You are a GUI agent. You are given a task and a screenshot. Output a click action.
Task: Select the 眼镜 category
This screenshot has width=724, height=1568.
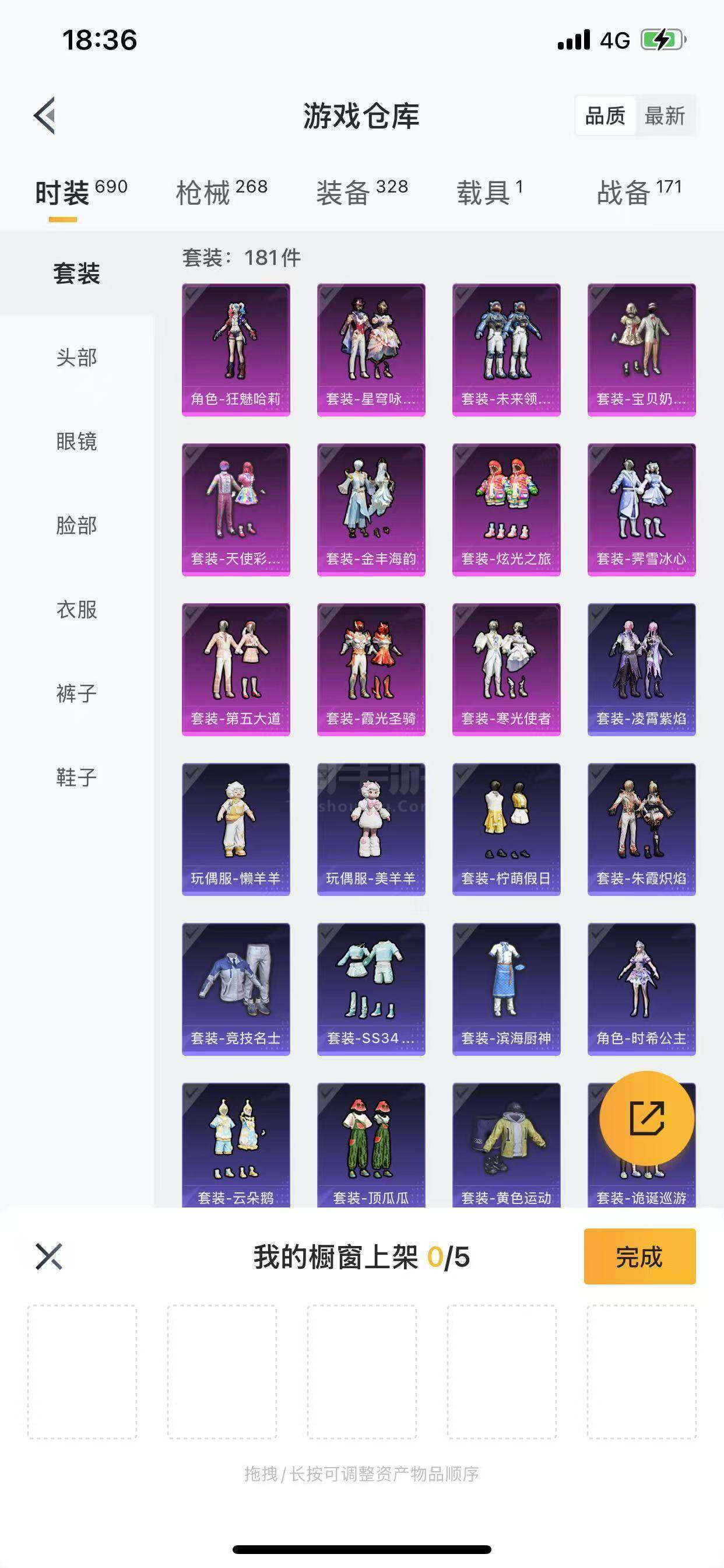pos(77,442)
